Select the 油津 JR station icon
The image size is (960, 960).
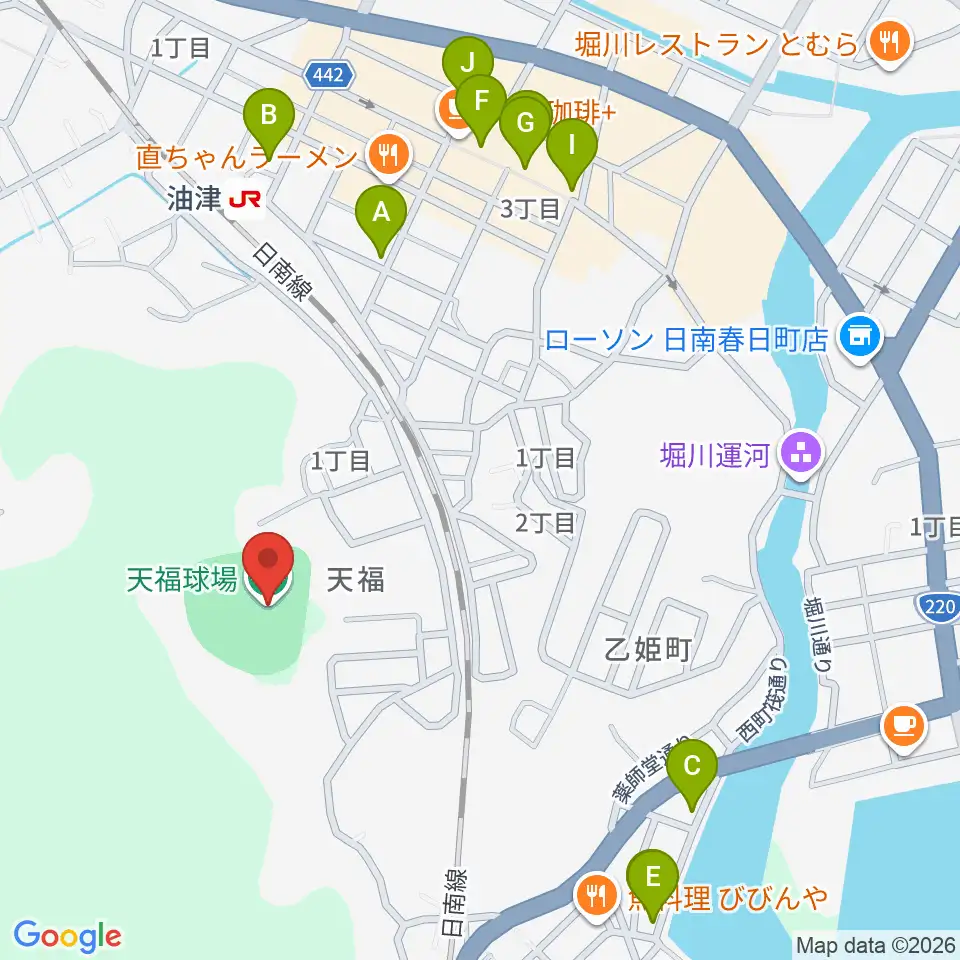[x=245, y=199]
